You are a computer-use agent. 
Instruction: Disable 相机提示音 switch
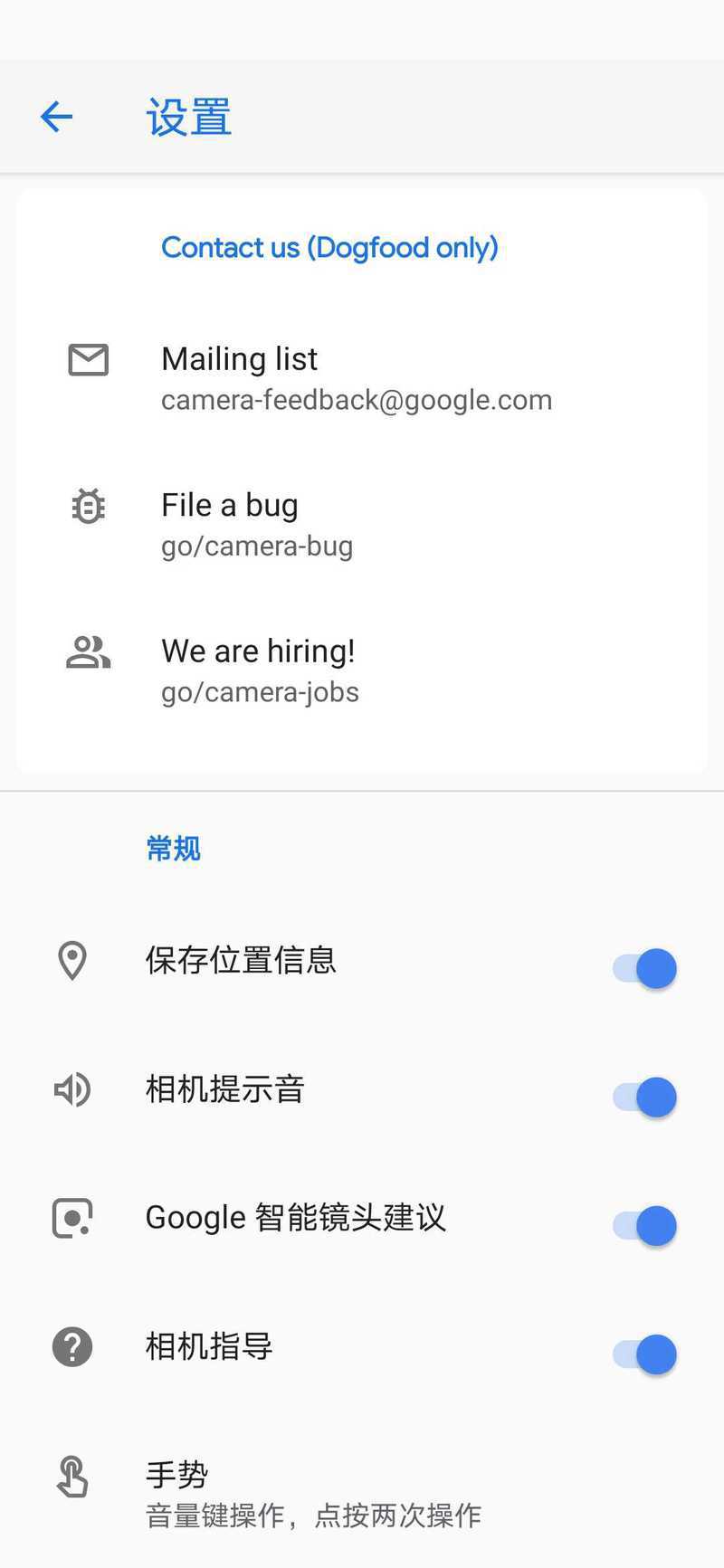645,1098
